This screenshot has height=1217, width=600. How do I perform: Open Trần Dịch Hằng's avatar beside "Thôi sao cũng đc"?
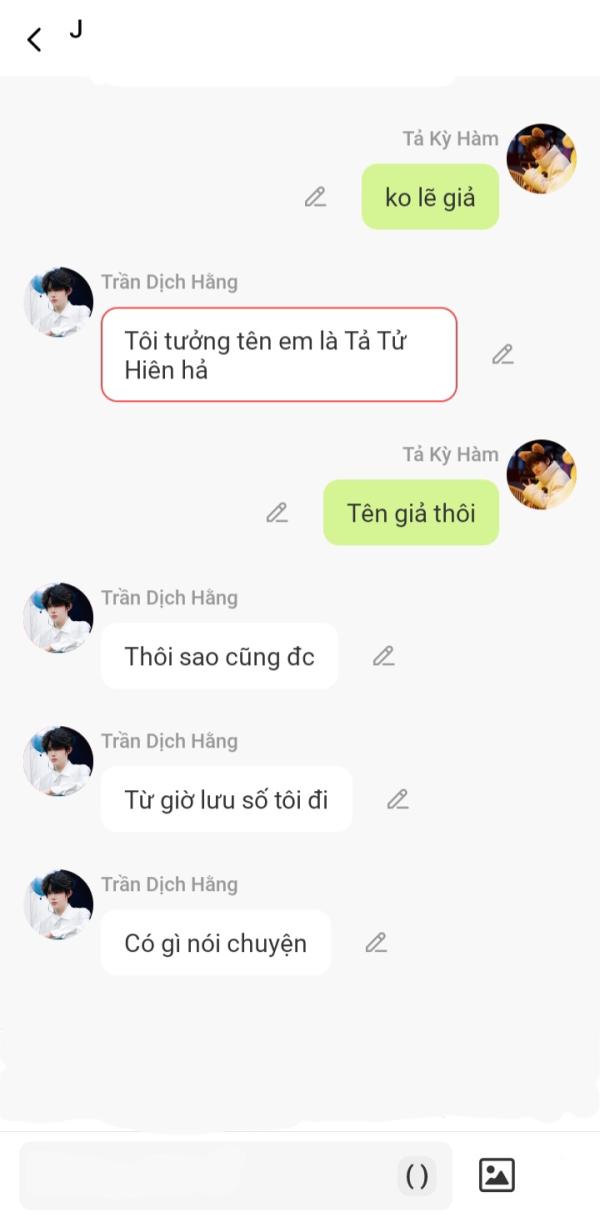[58, 617]
